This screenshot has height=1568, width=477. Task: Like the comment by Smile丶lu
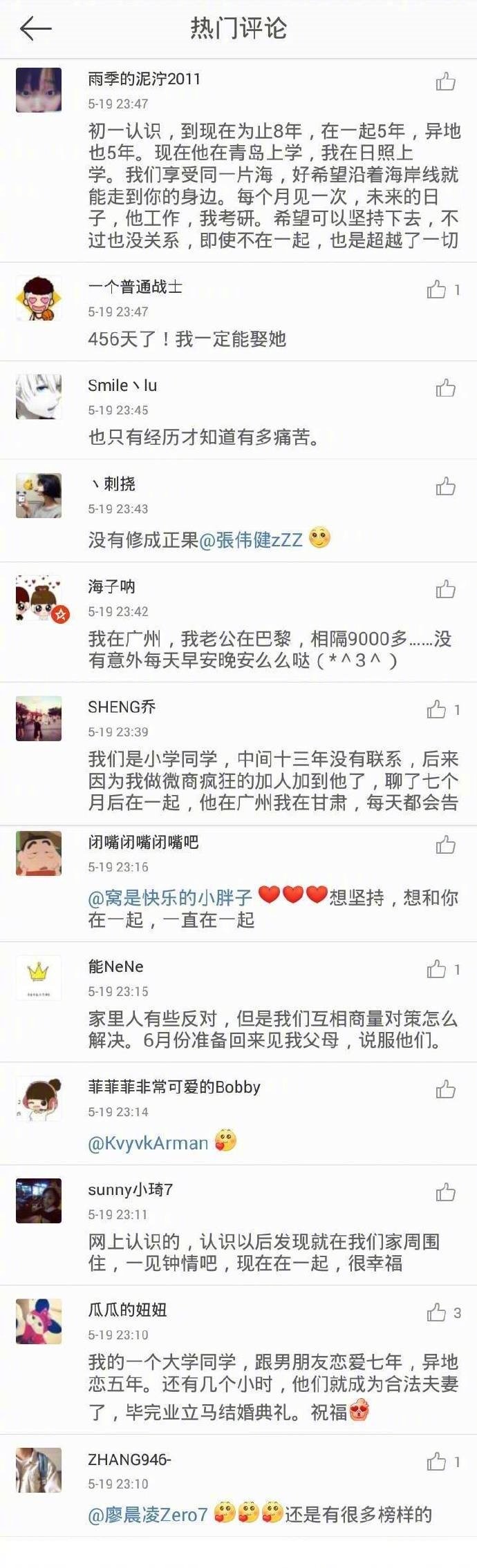click(x=445, y=388)
